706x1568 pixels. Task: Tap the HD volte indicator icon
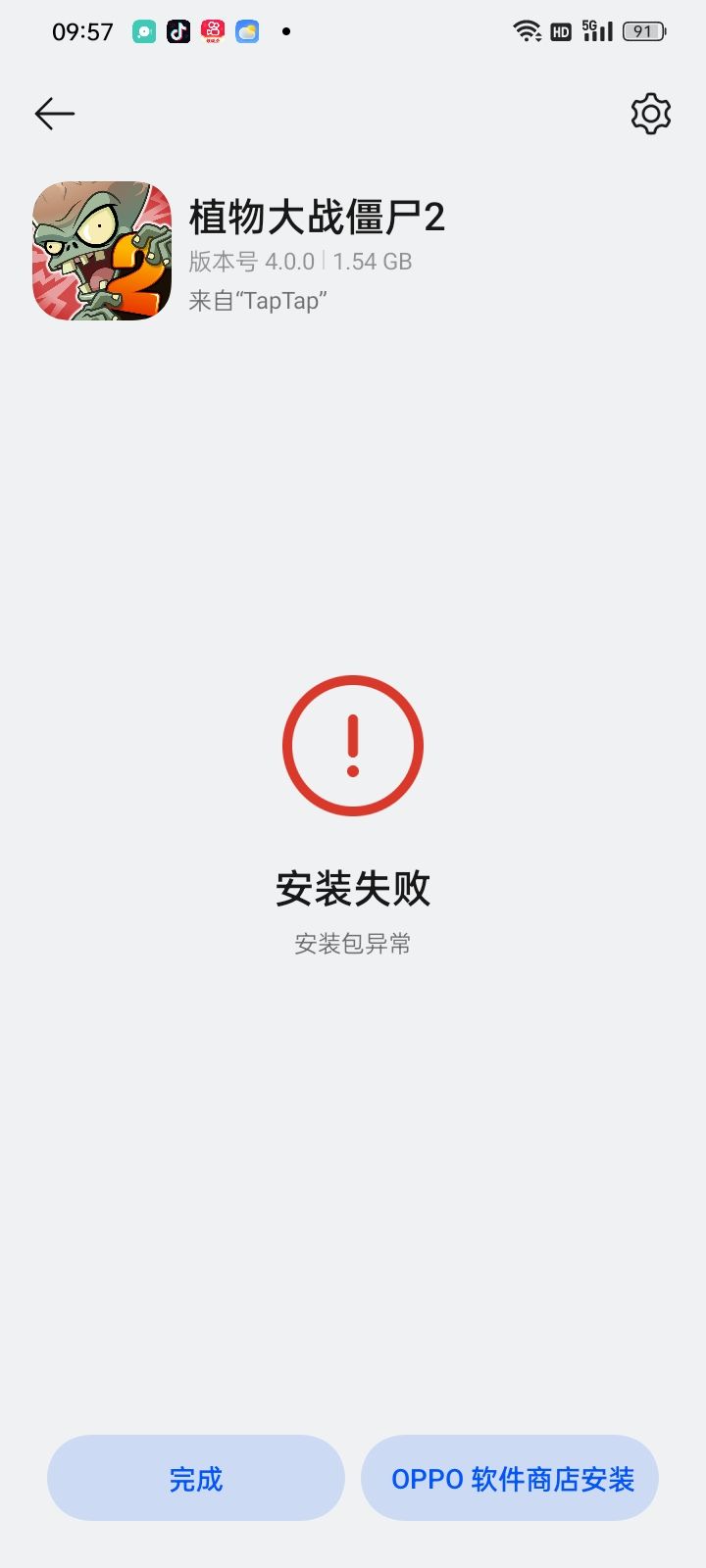560,30
